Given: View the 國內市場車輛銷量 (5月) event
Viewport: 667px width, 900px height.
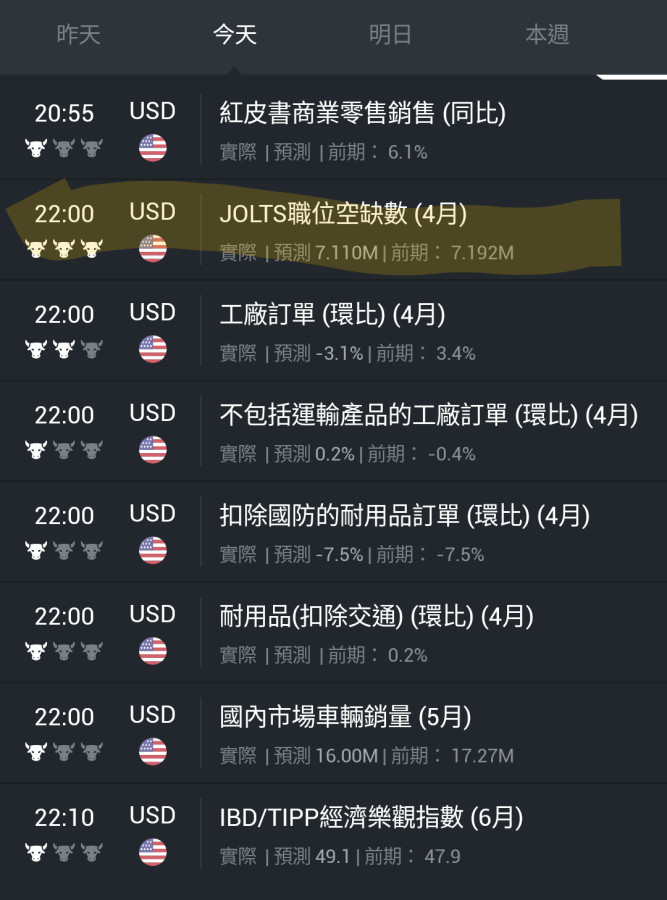Looking at the screenshot, I should pyautogui.click(x=345, y=717).
